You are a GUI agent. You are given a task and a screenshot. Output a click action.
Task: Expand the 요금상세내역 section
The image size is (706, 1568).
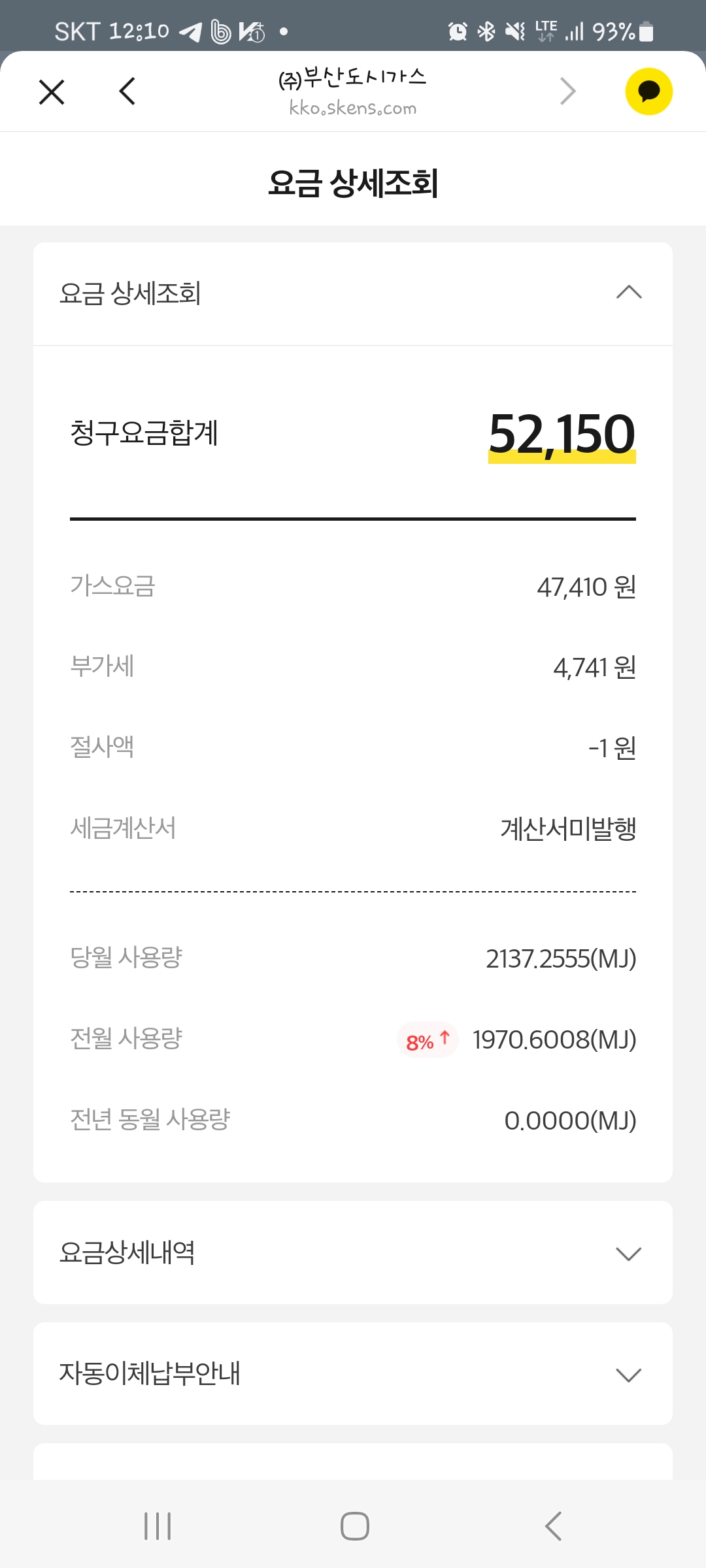[x=628, y=1253]
